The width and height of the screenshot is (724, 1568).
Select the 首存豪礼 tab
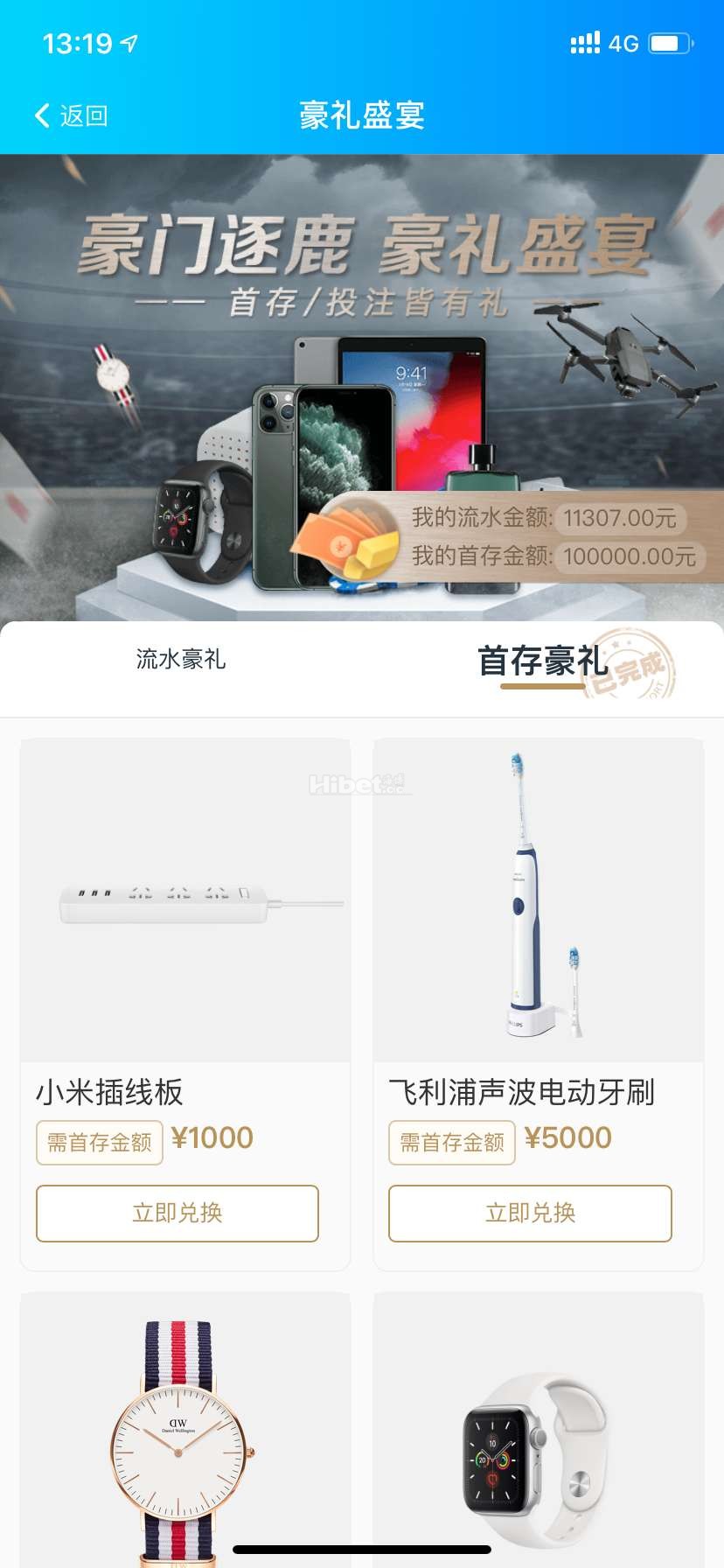(542, 661)
